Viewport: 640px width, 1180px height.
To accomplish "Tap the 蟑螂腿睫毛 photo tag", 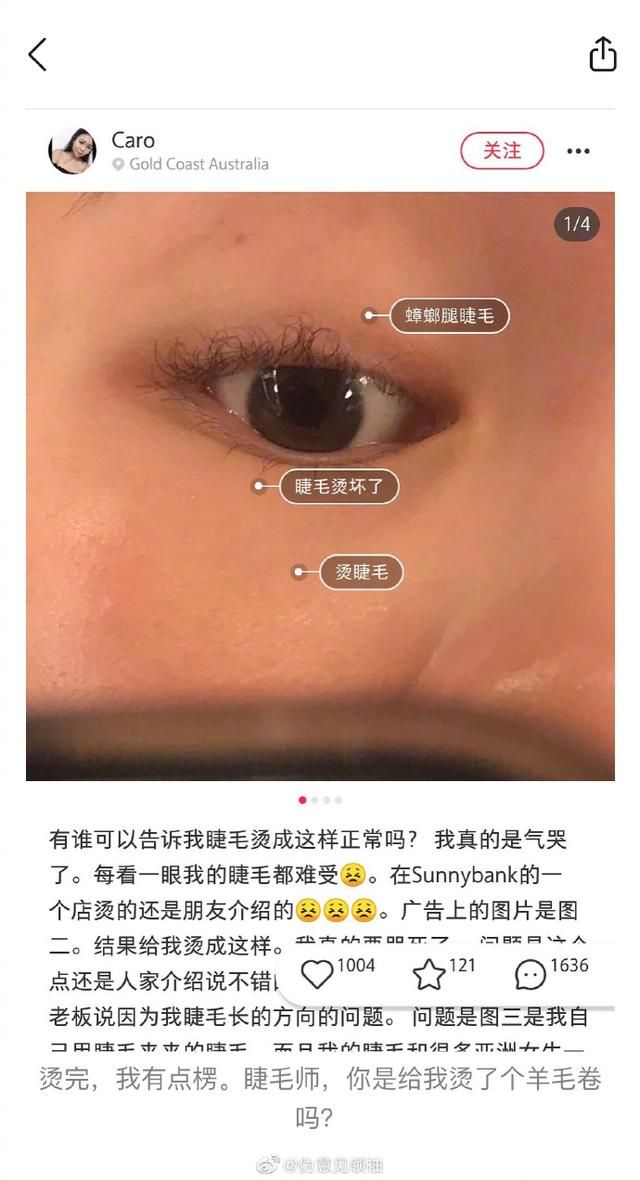I will [x=449, y=316].
